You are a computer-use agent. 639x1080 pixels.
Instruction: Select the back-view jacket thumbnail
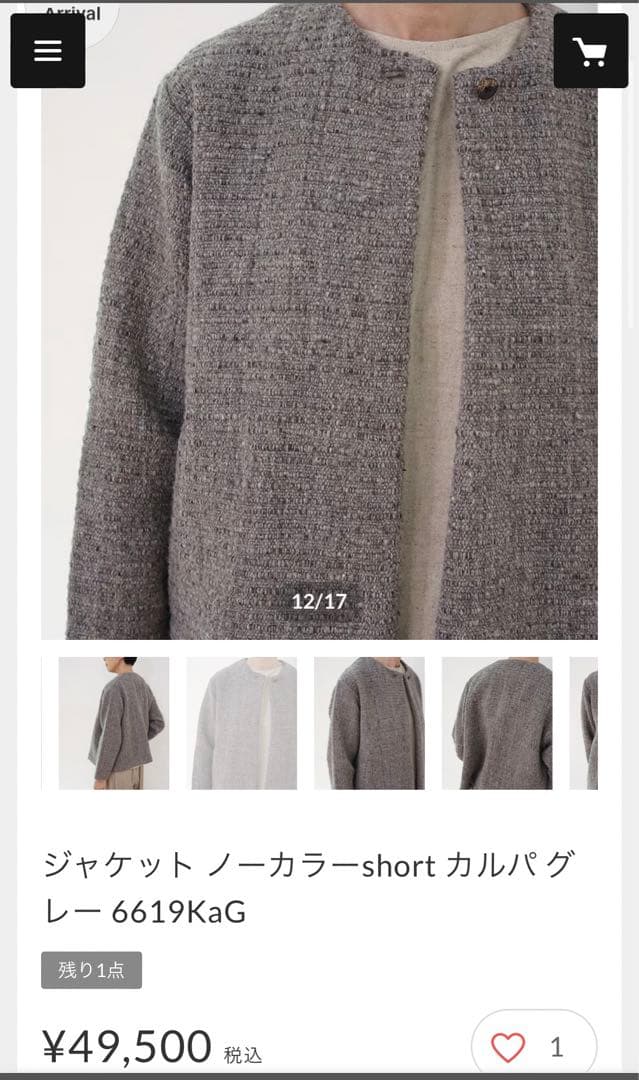[x=497, y=723]
